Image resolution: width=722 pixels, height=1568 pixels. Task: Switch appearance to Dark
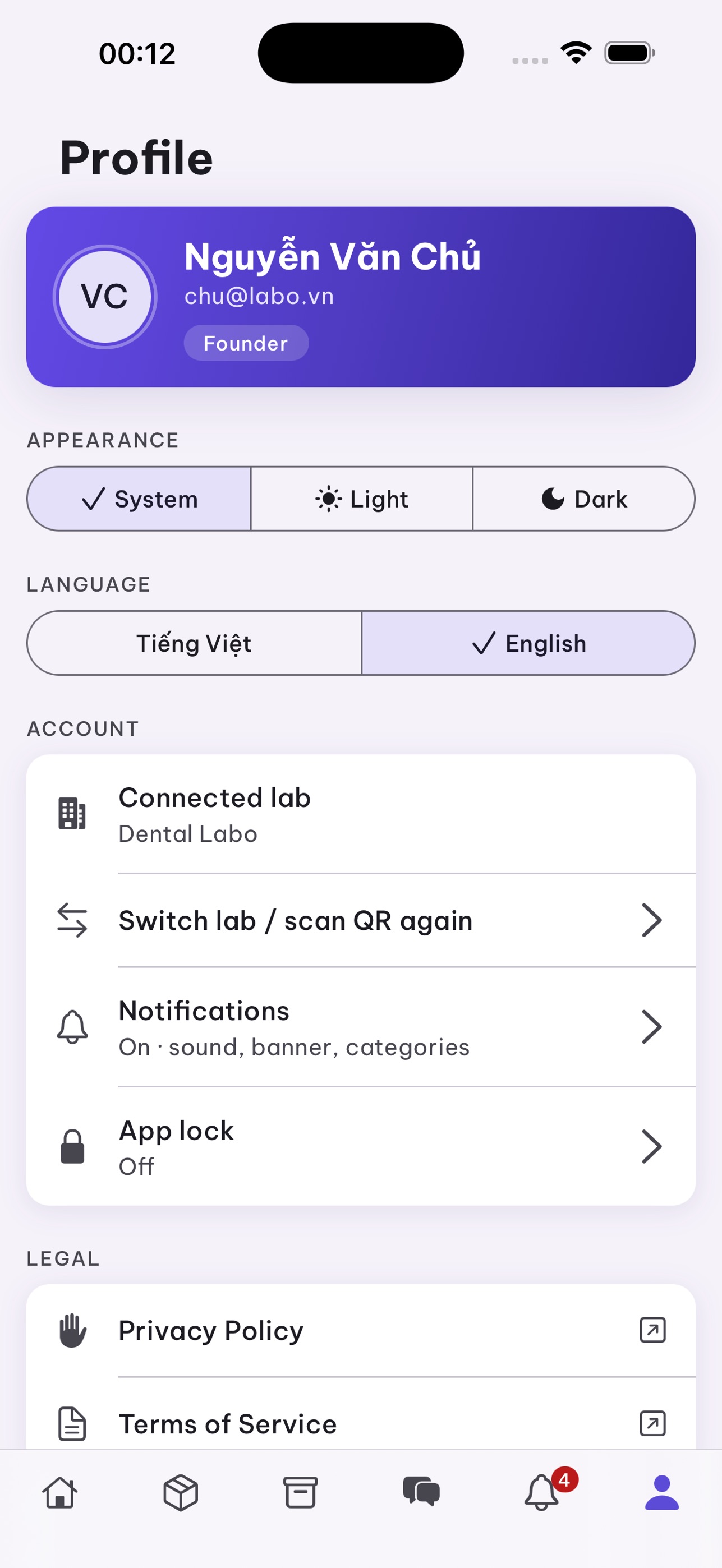584,499
